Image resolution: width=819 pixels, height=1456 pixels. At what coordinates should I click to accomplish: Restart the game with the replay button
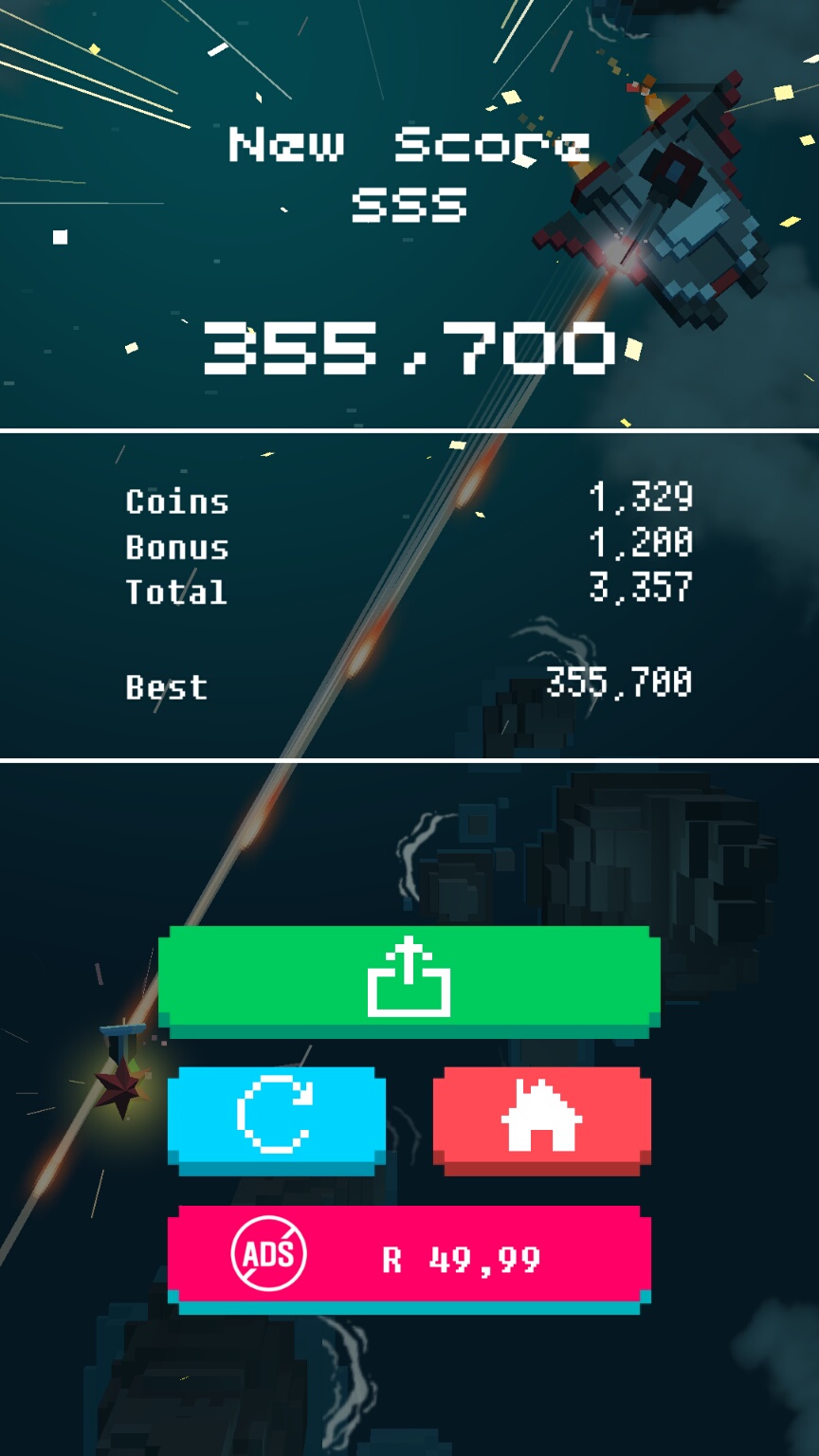coord(276,1117)
